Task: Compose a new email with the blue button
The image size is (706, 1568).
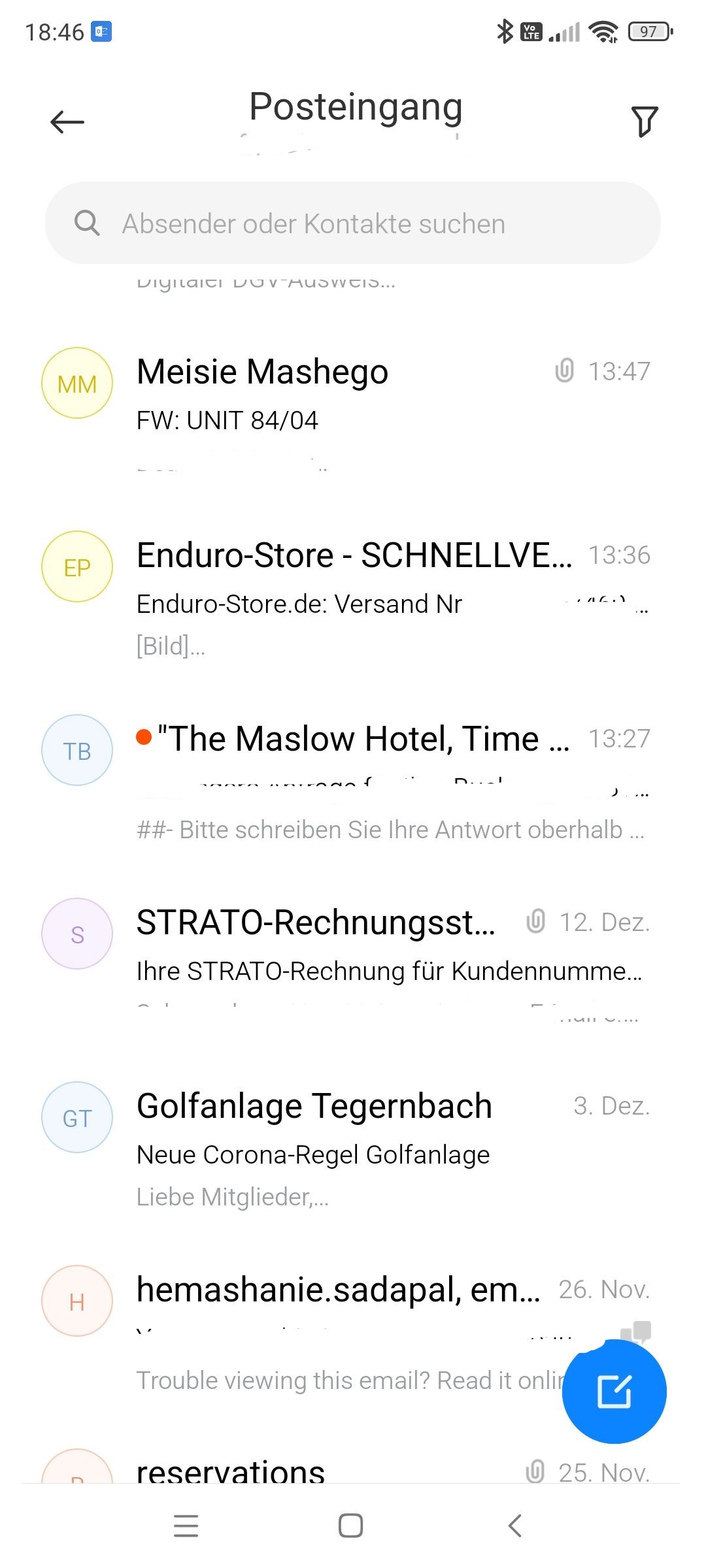Action: 614,1392
